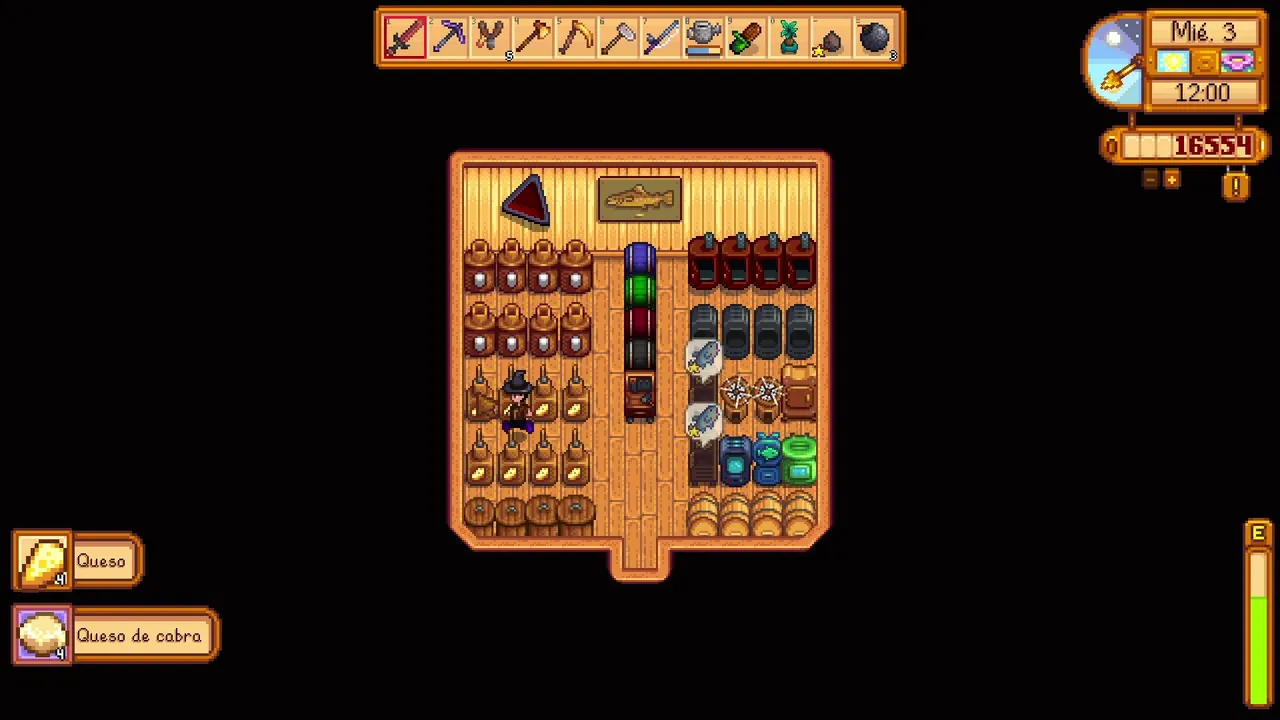Open the chest in the middle aisle

coord(640,395)
